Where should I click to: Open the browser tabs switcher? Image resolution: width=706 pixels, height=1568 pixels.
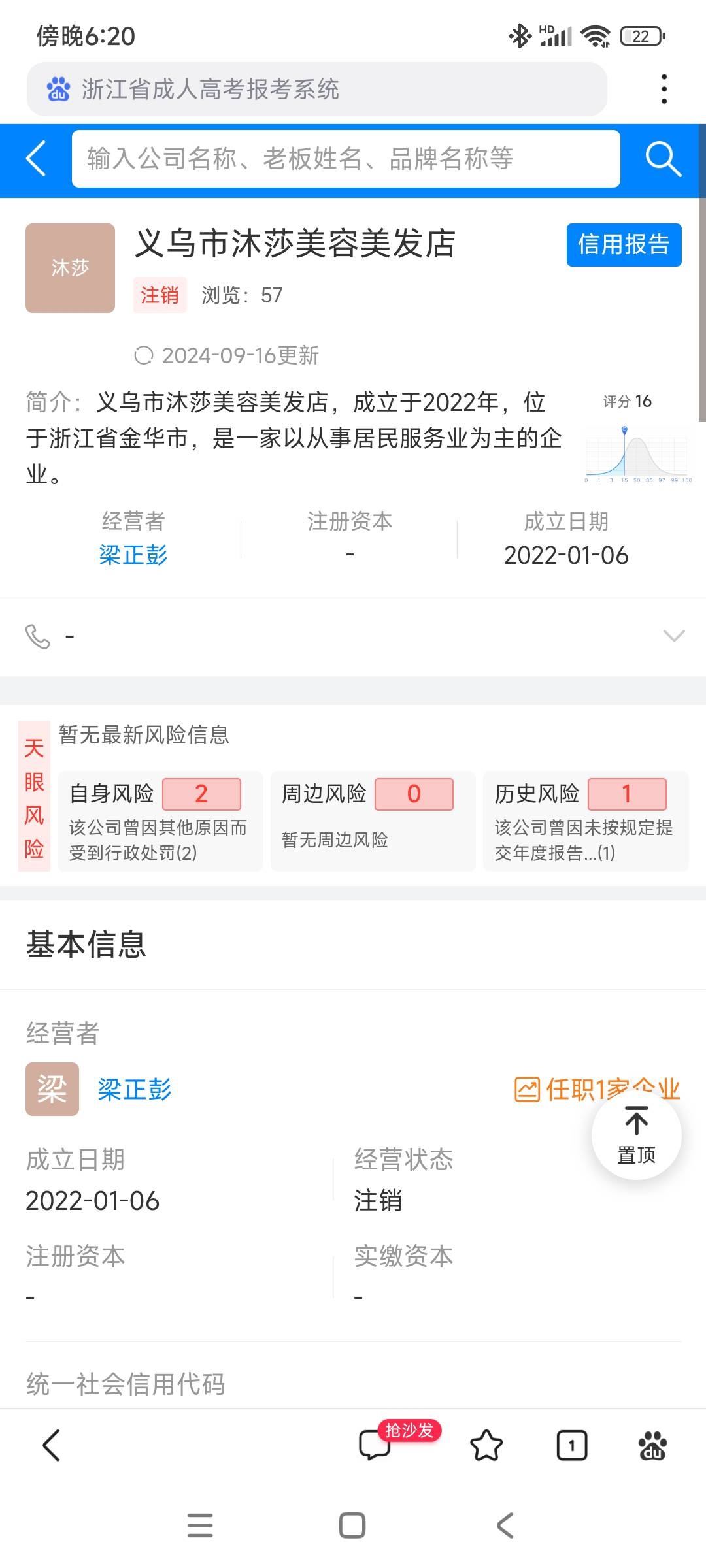coord(572,1445)
